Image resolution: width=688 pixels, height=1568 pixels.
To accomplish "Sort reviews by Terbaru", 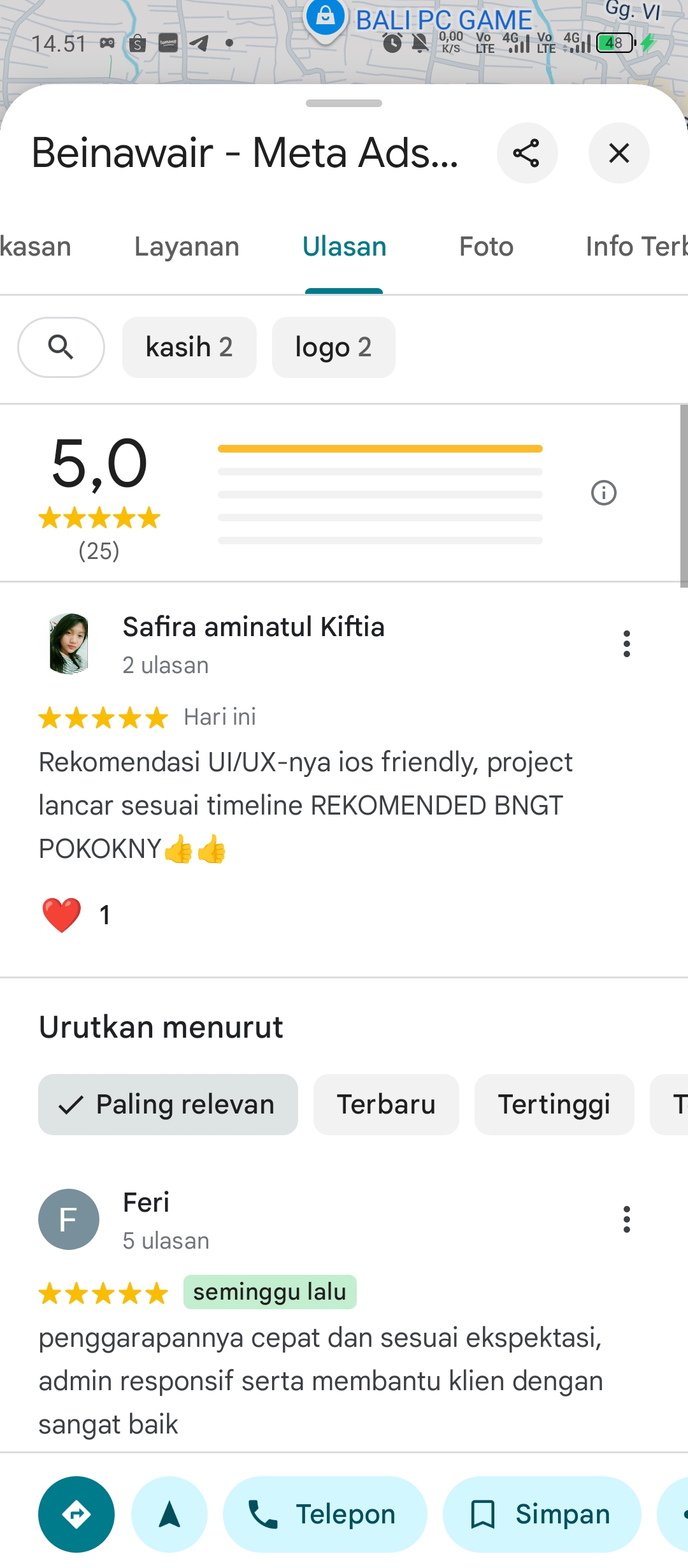I will click(386, 1105).
